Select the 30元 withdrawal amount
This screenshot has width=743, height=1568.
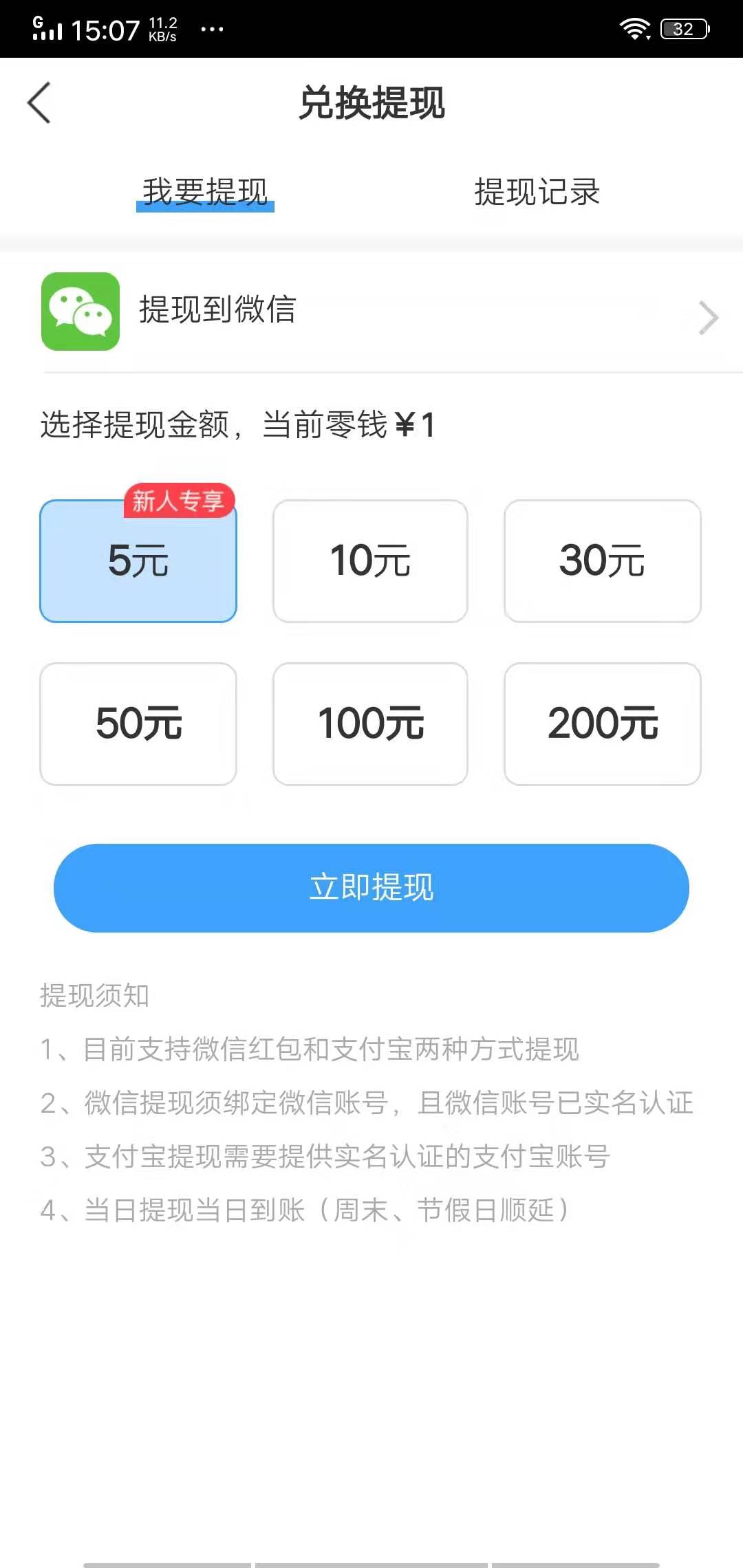click(602, 560)
